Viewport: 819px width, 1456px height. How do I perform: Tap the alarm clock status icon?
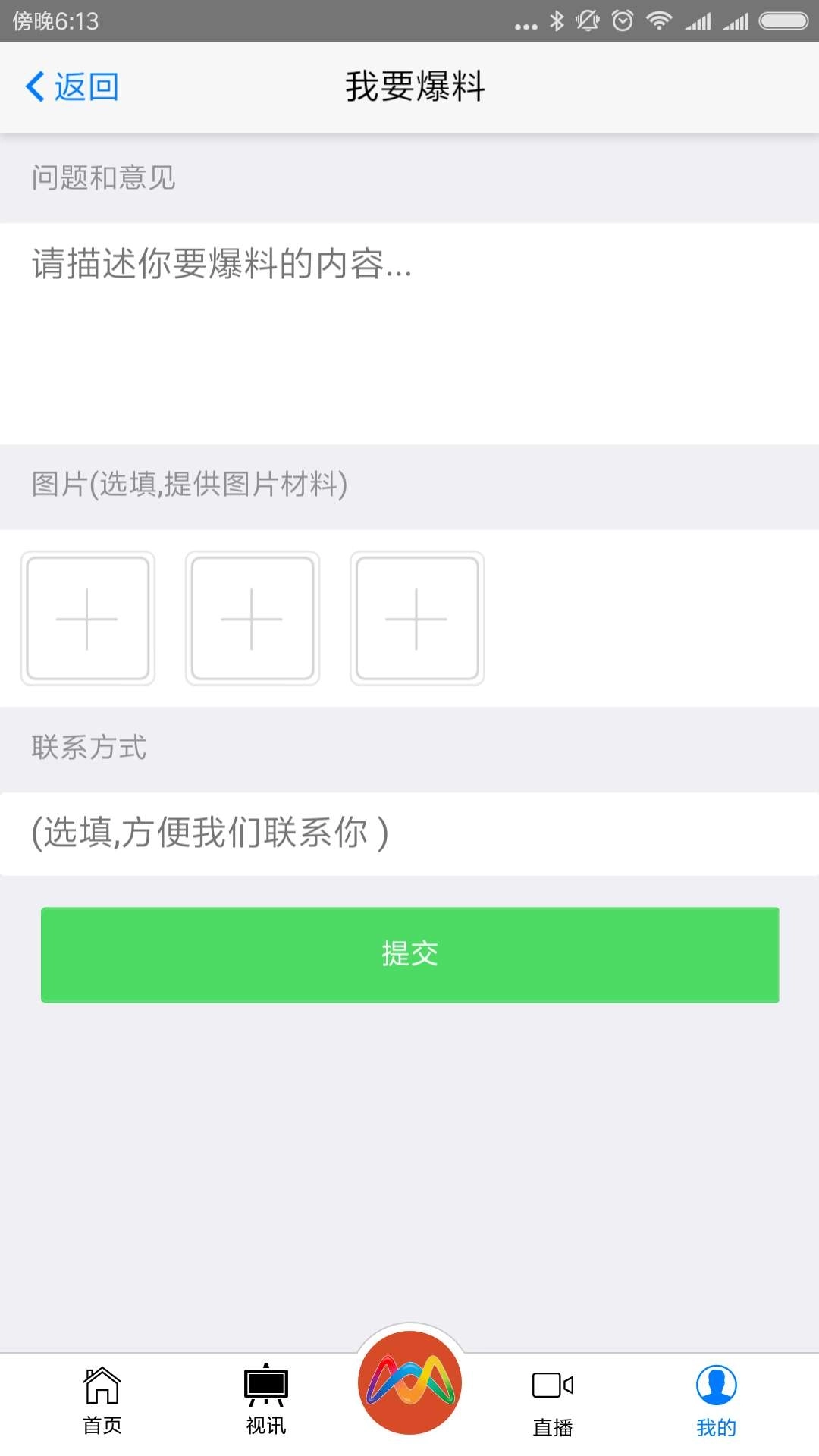pyautogui.click(x=622, y=20)
